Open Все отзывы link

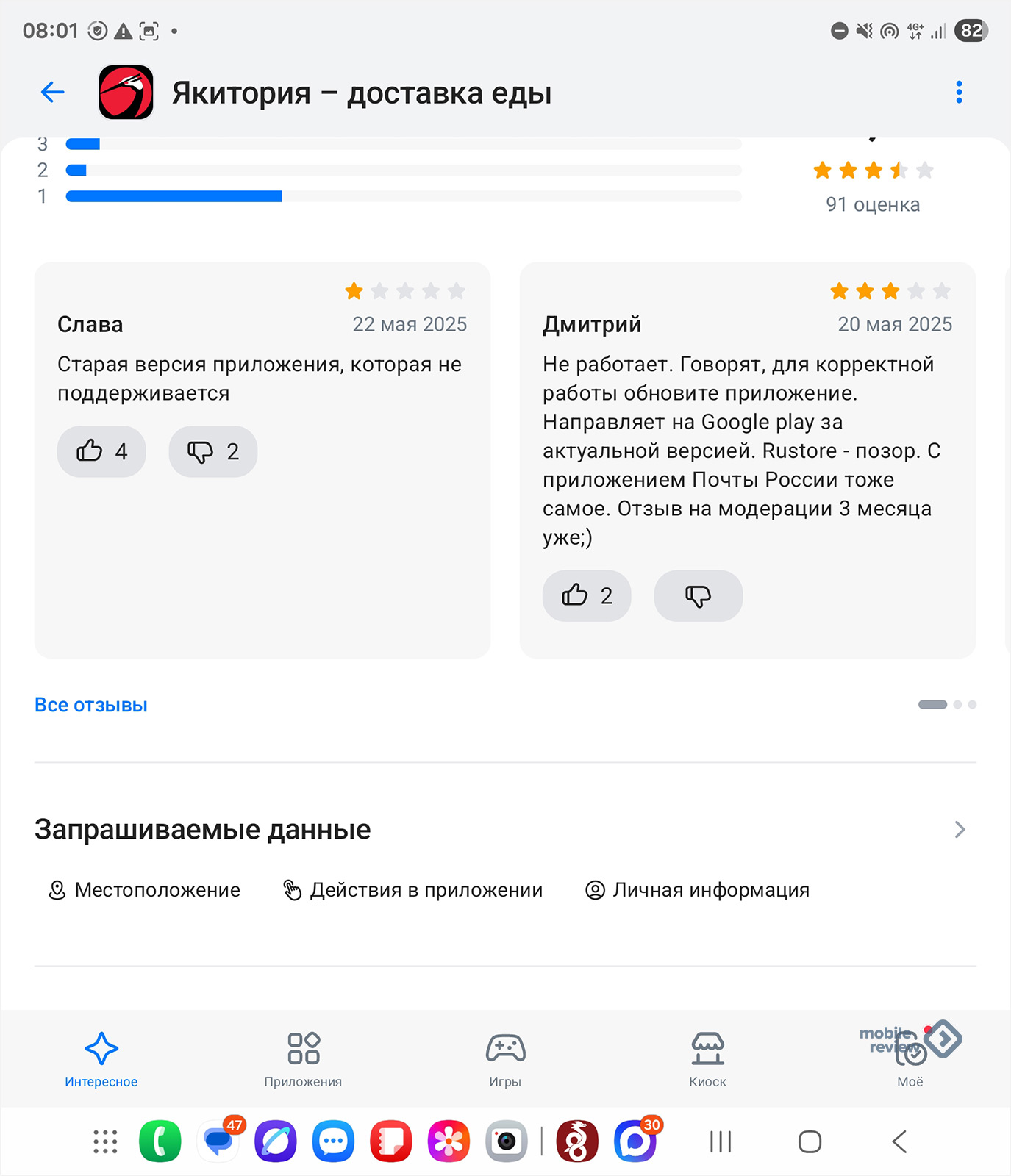(91, 705)
